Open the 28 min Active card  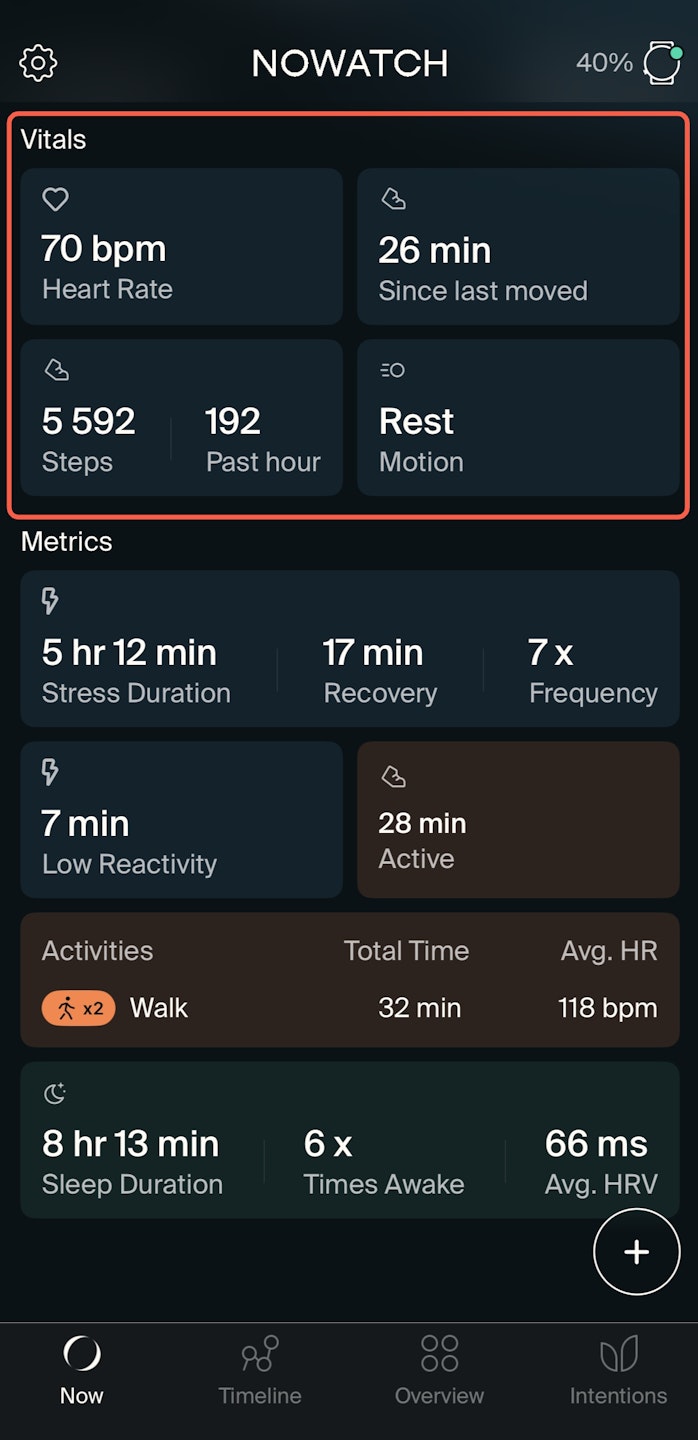(x=517, y=819)
